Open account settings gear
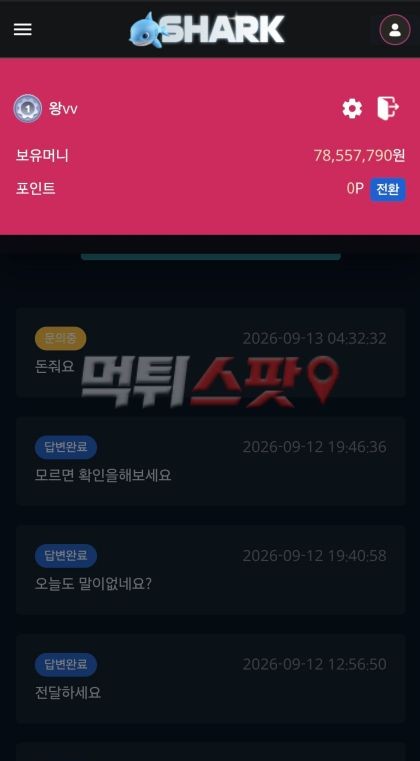 [352, 108]
